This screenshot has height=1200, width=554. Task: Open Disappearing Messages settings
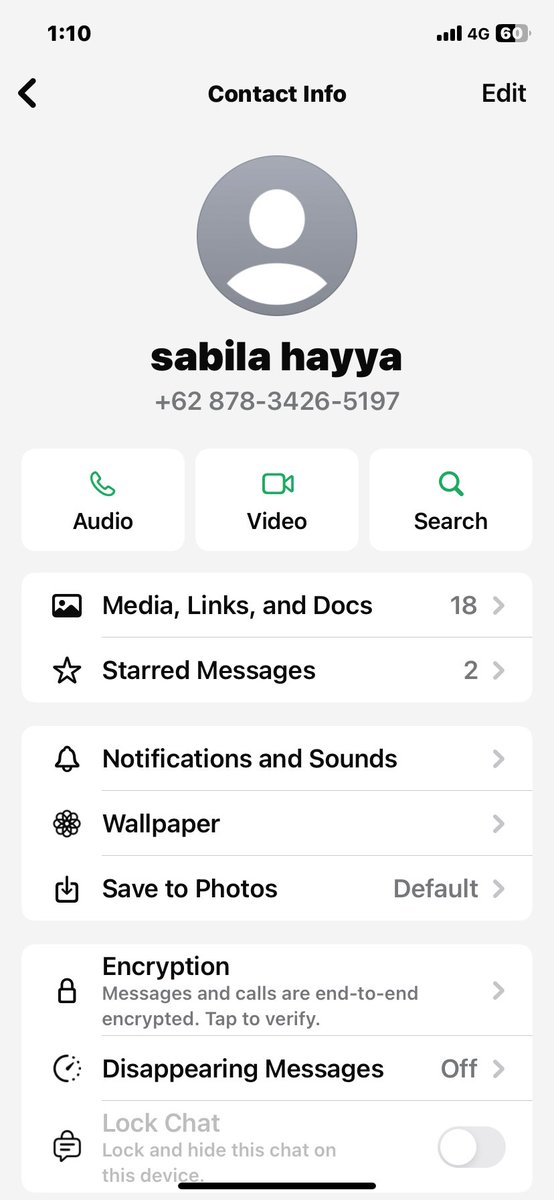[x=277, y=1069]
